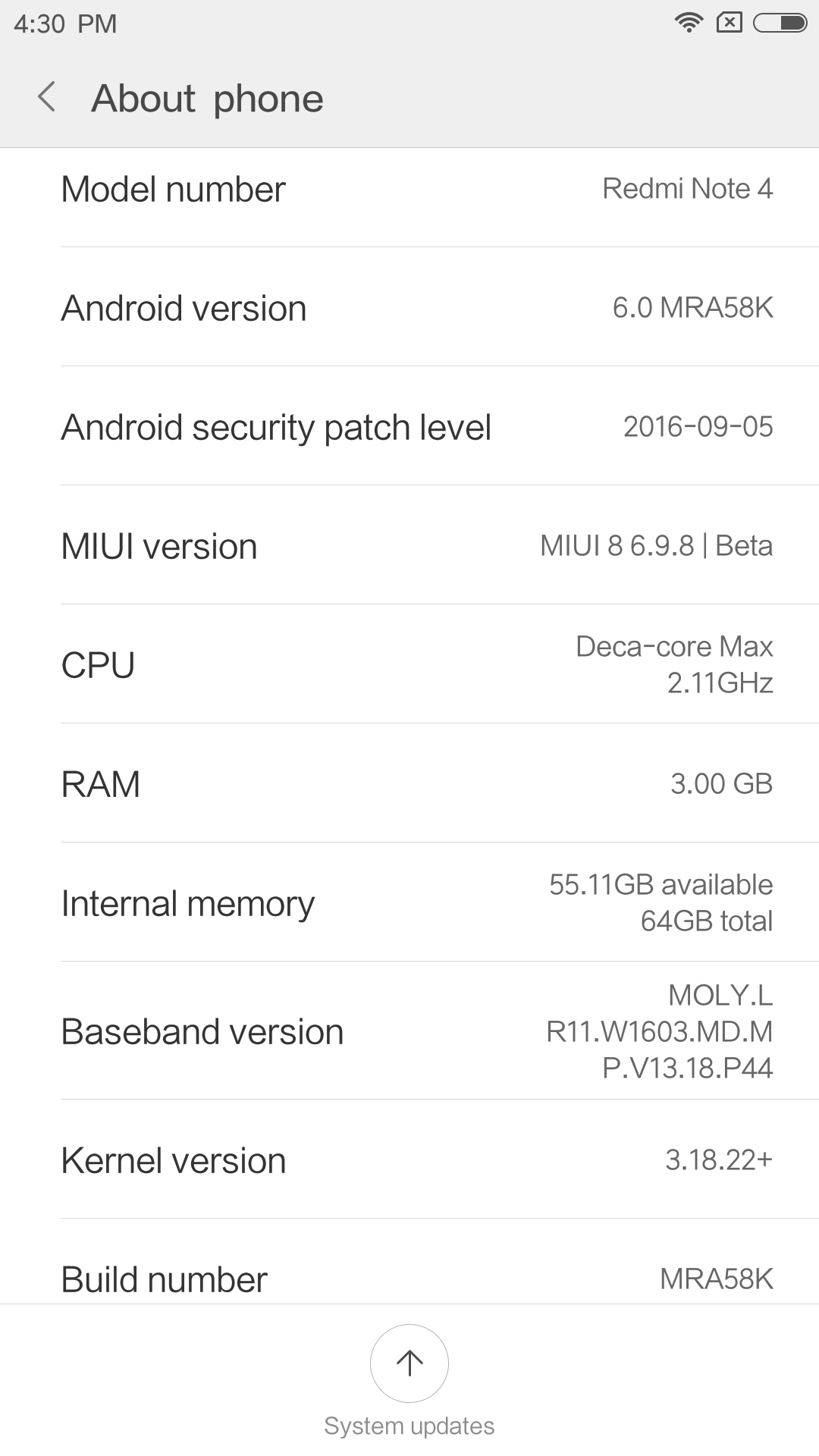Select the RAM row

(409, 784)
